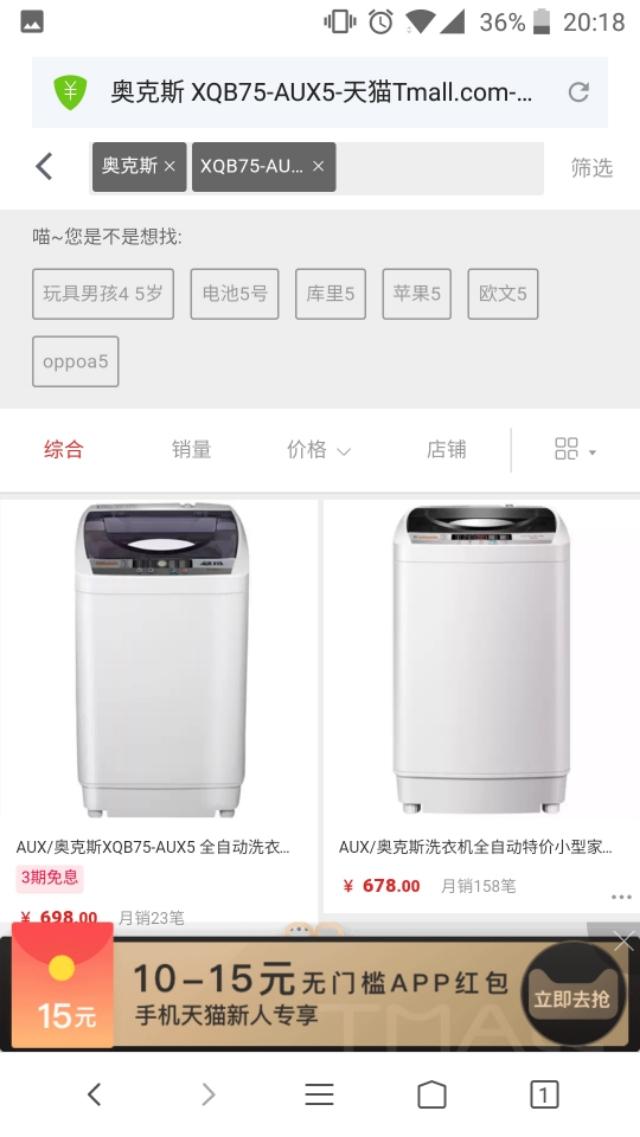
Task: Switch to the 综合 sort tab
Action: pos(64,450)
